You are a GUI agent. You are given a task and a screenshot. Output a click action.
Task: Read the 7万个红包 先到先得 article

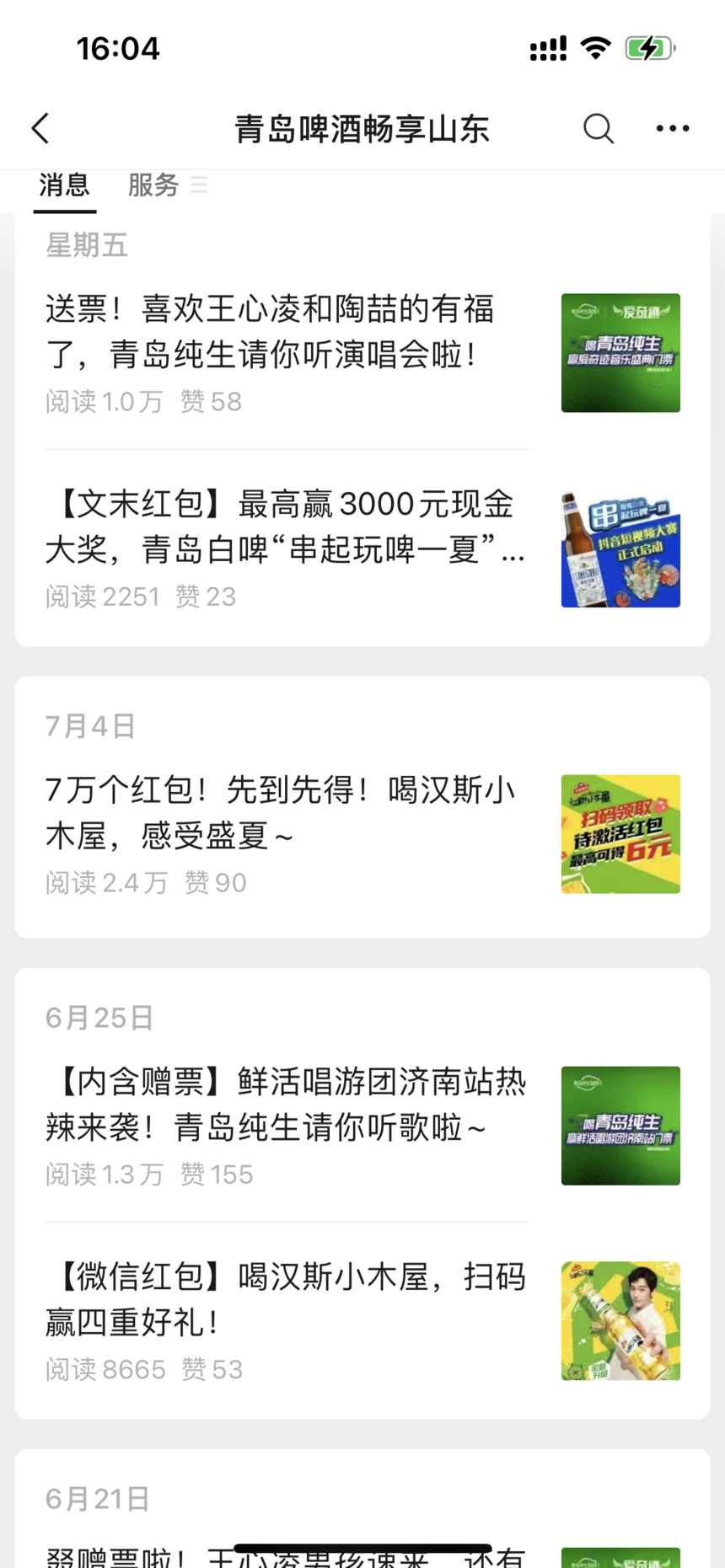click(280, 813)
